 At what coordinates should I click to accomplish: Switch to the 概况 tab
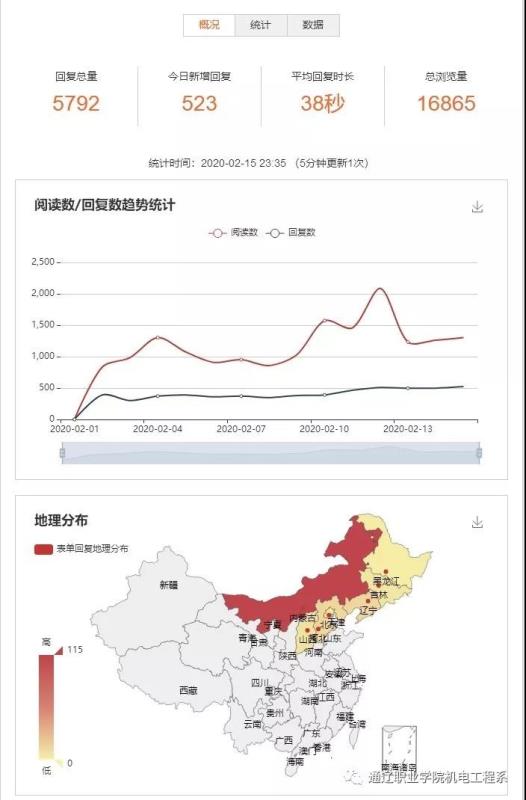pyautogui.click(x=209, y=25)
